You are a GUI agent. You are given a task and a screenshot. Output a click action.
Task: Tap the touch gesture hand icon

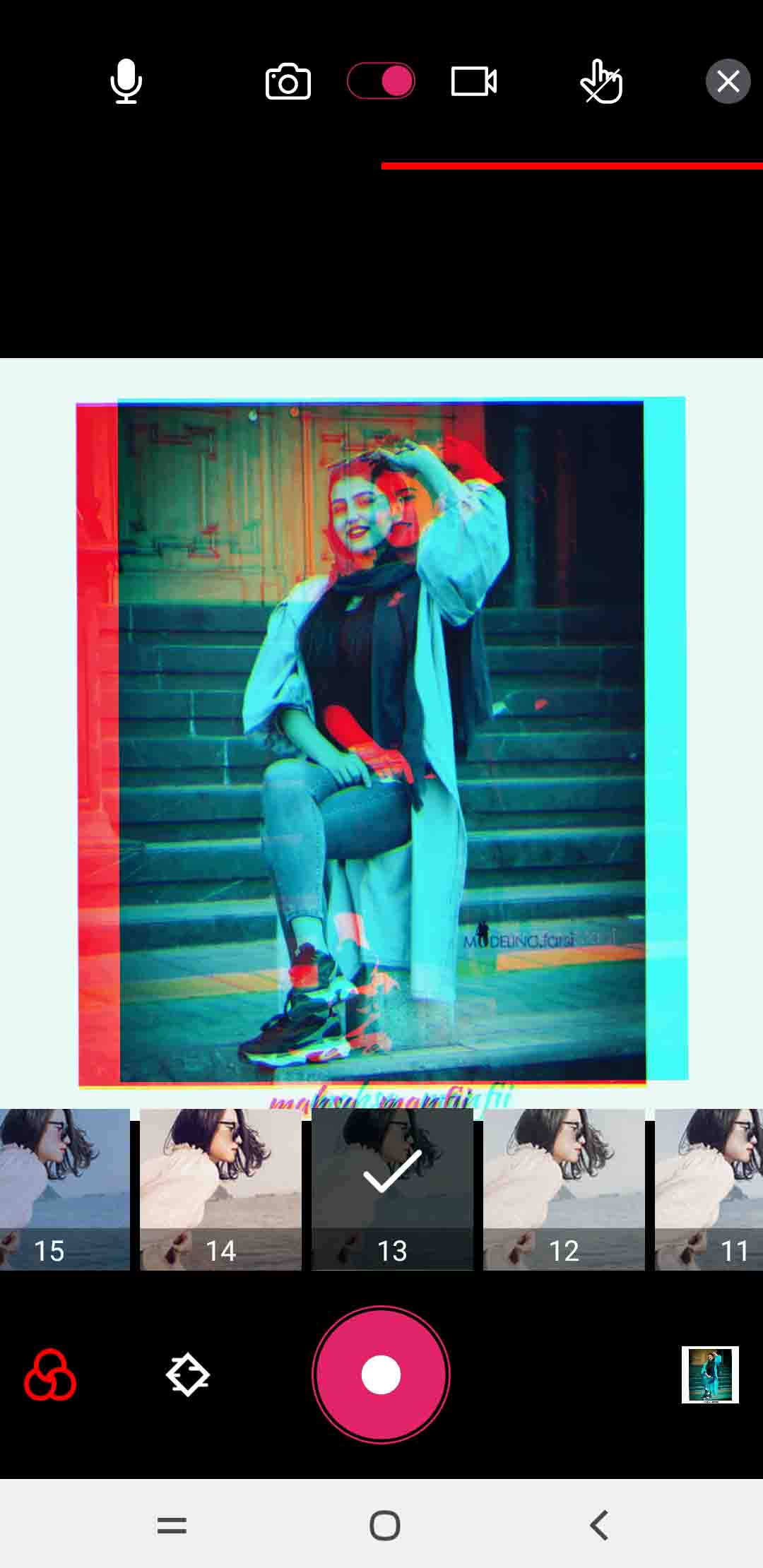[601, 82]
